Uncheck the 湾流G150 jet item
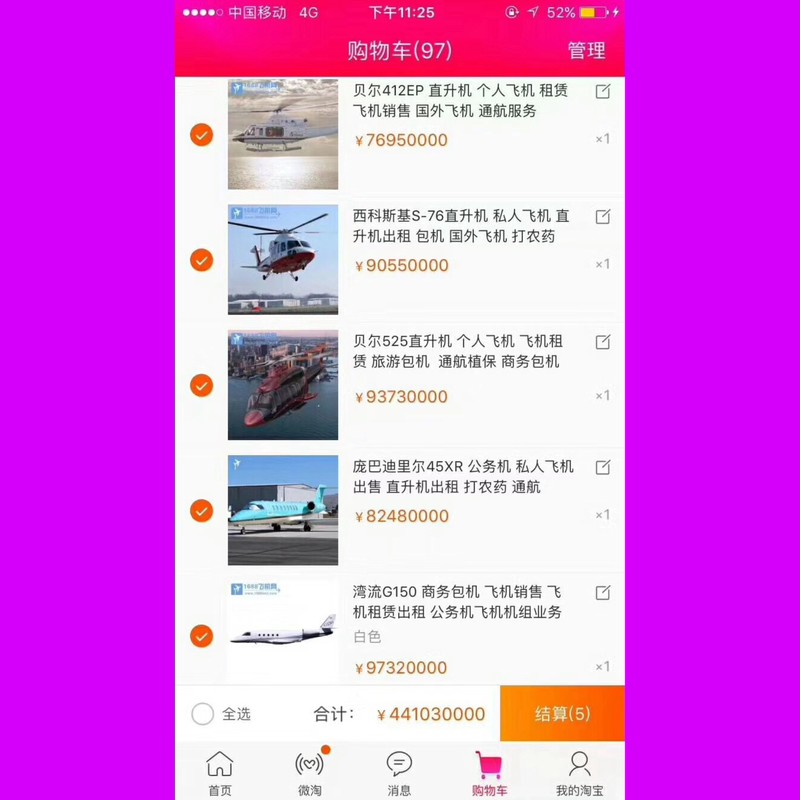Image resolution: width=800 pixels, height=800 pixels. (x=202, y=636)
